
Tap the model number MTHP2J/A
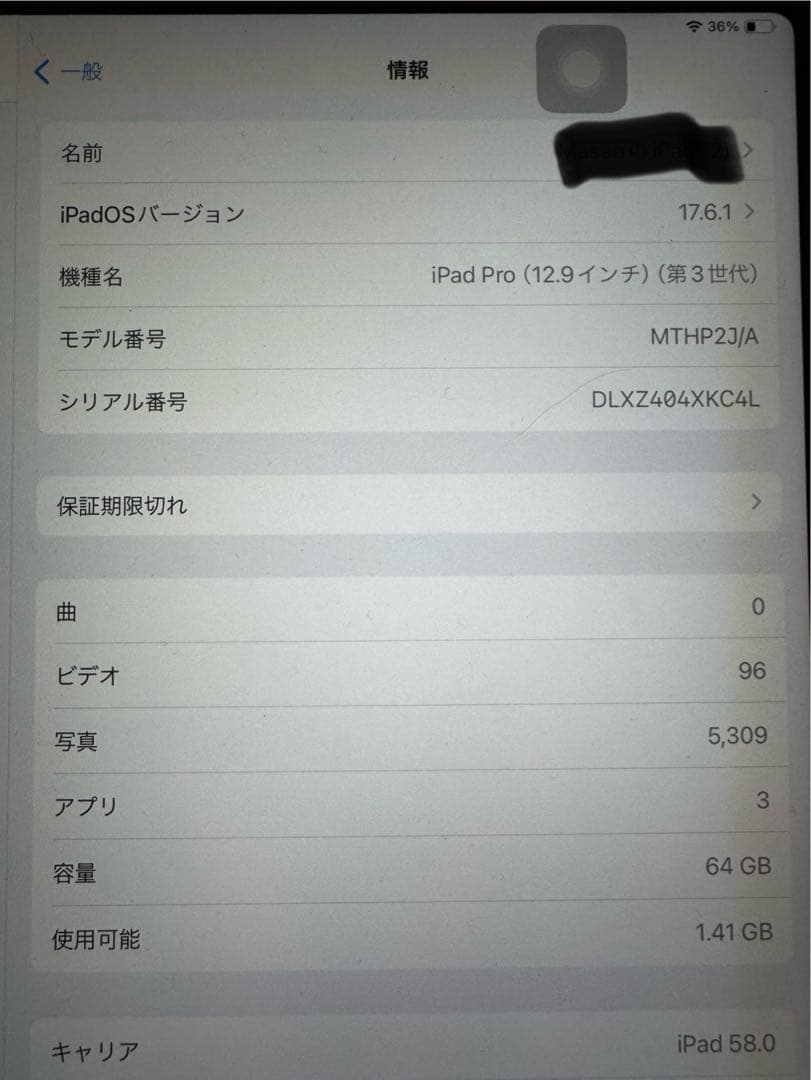pyautogui.click(x=707, y=339)
